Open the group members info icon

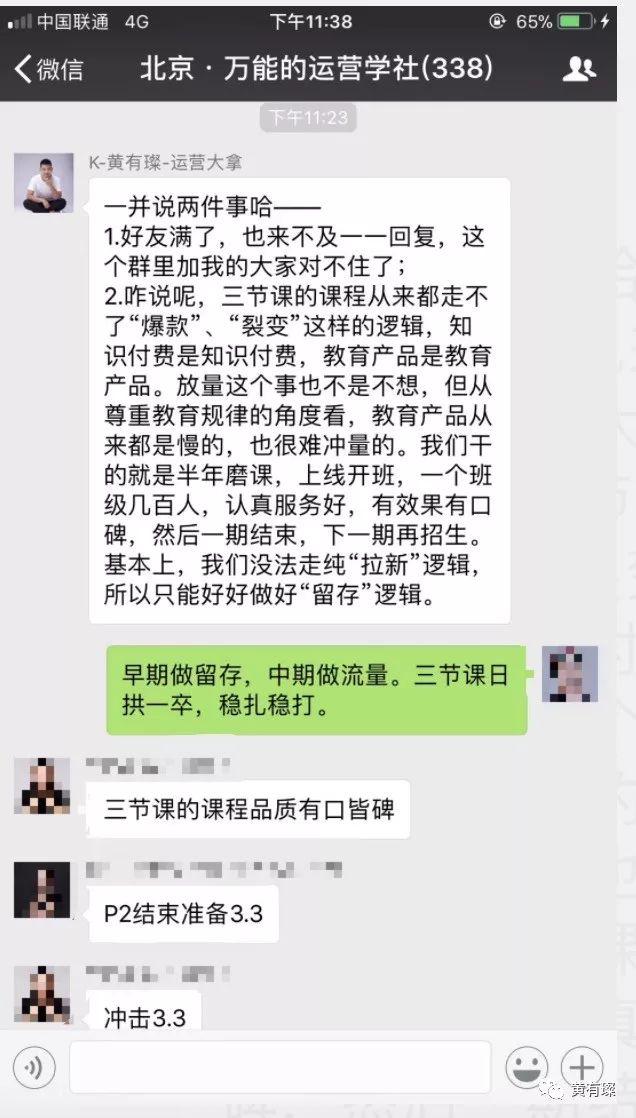(x=579, y=68)
